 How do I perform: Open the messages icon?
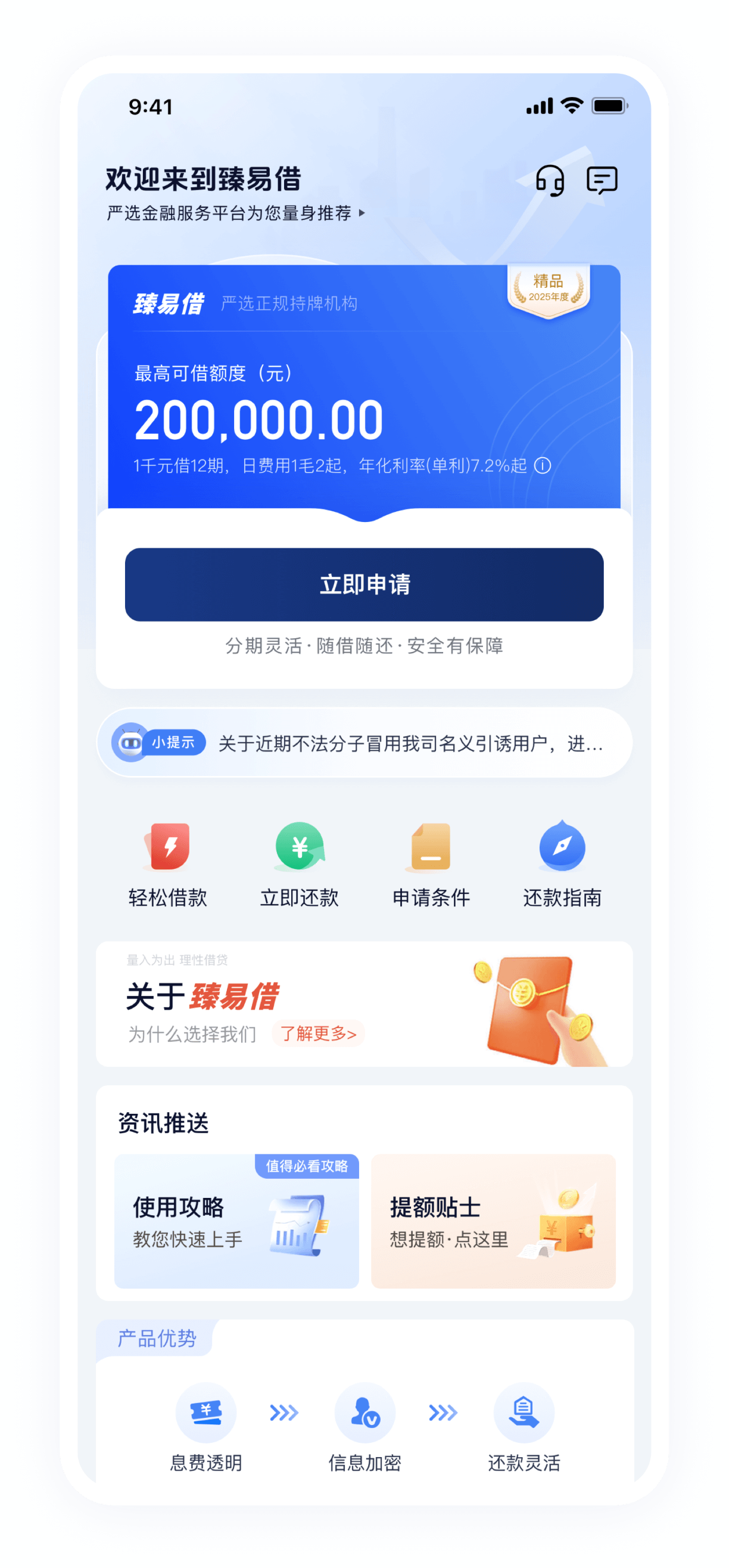601,181
